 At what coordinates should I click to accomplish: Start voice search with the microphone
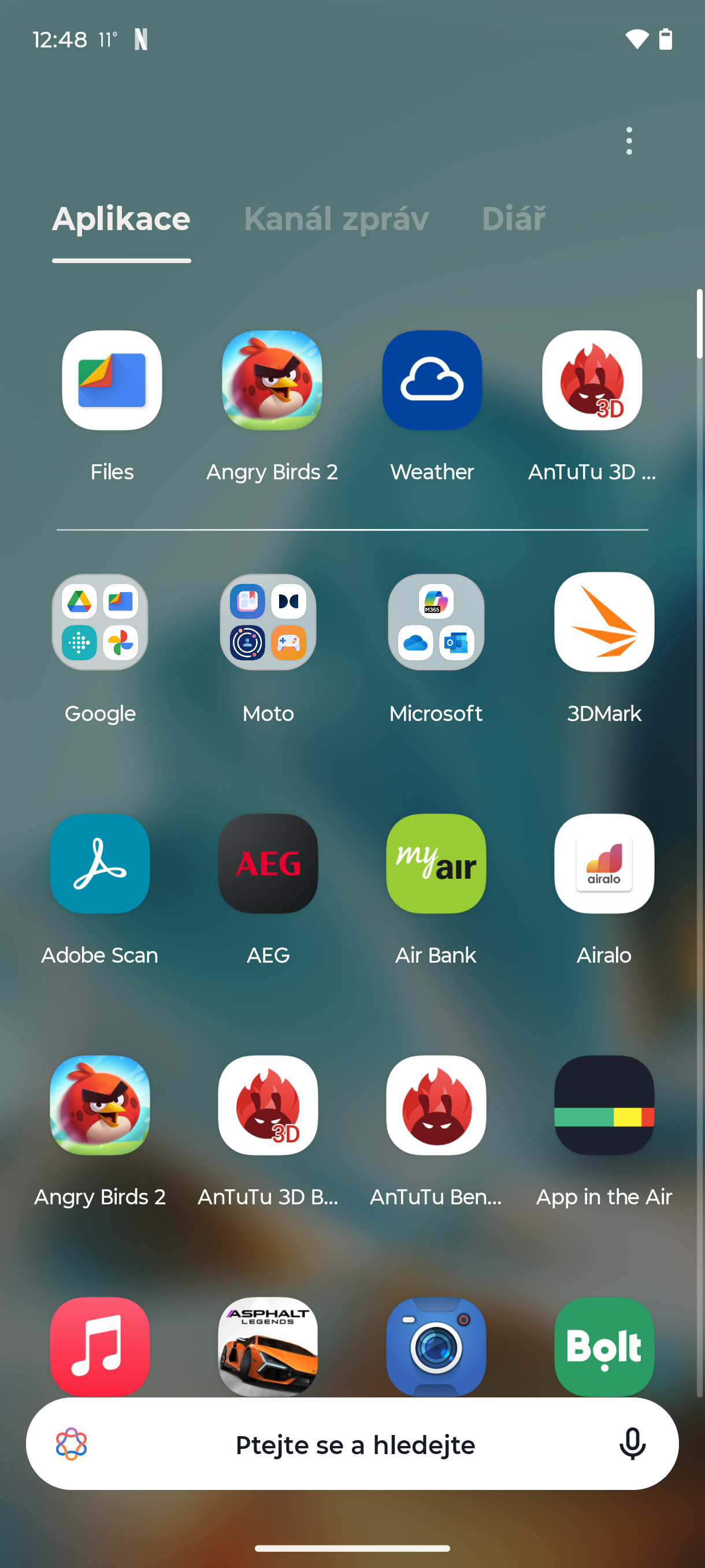pos(632,1444)
